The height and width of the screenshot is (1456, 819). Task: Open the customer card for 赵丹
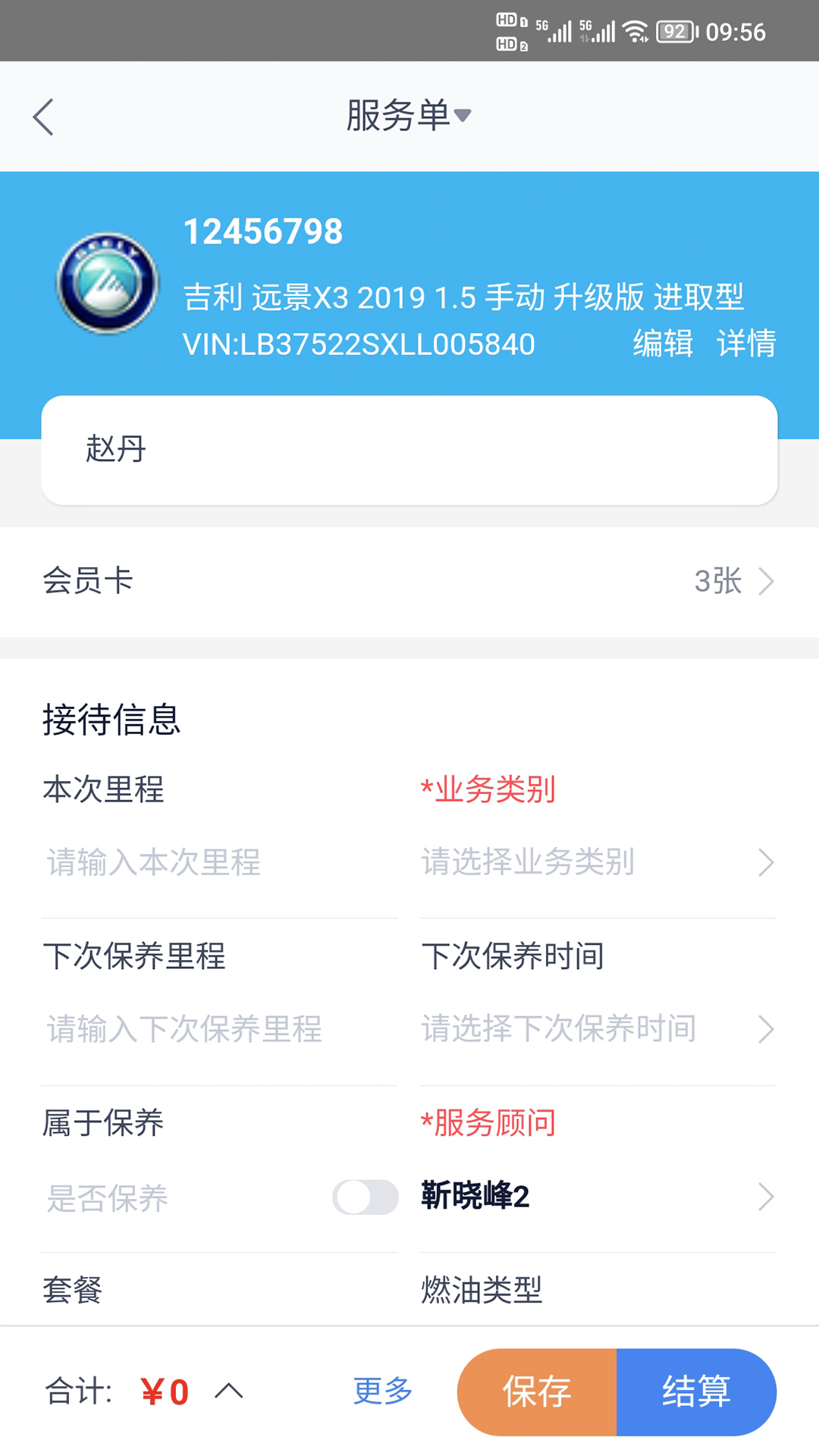click(x=409, y=450)
